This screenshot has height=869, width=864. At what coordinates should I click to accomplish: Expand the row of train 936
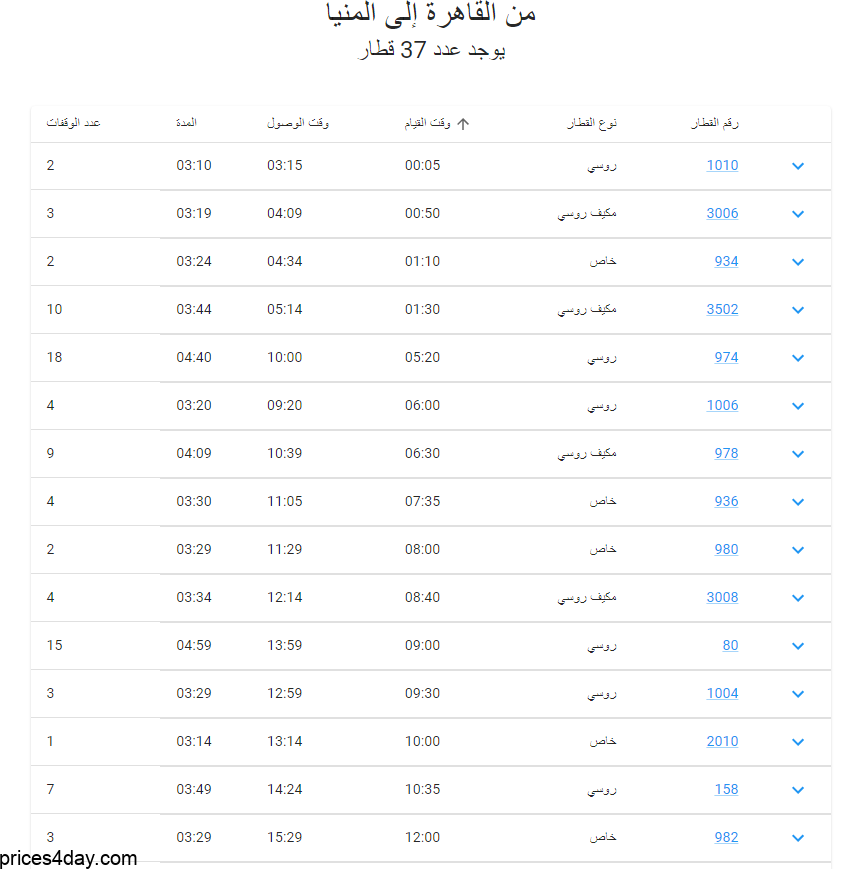pos(798,502)
